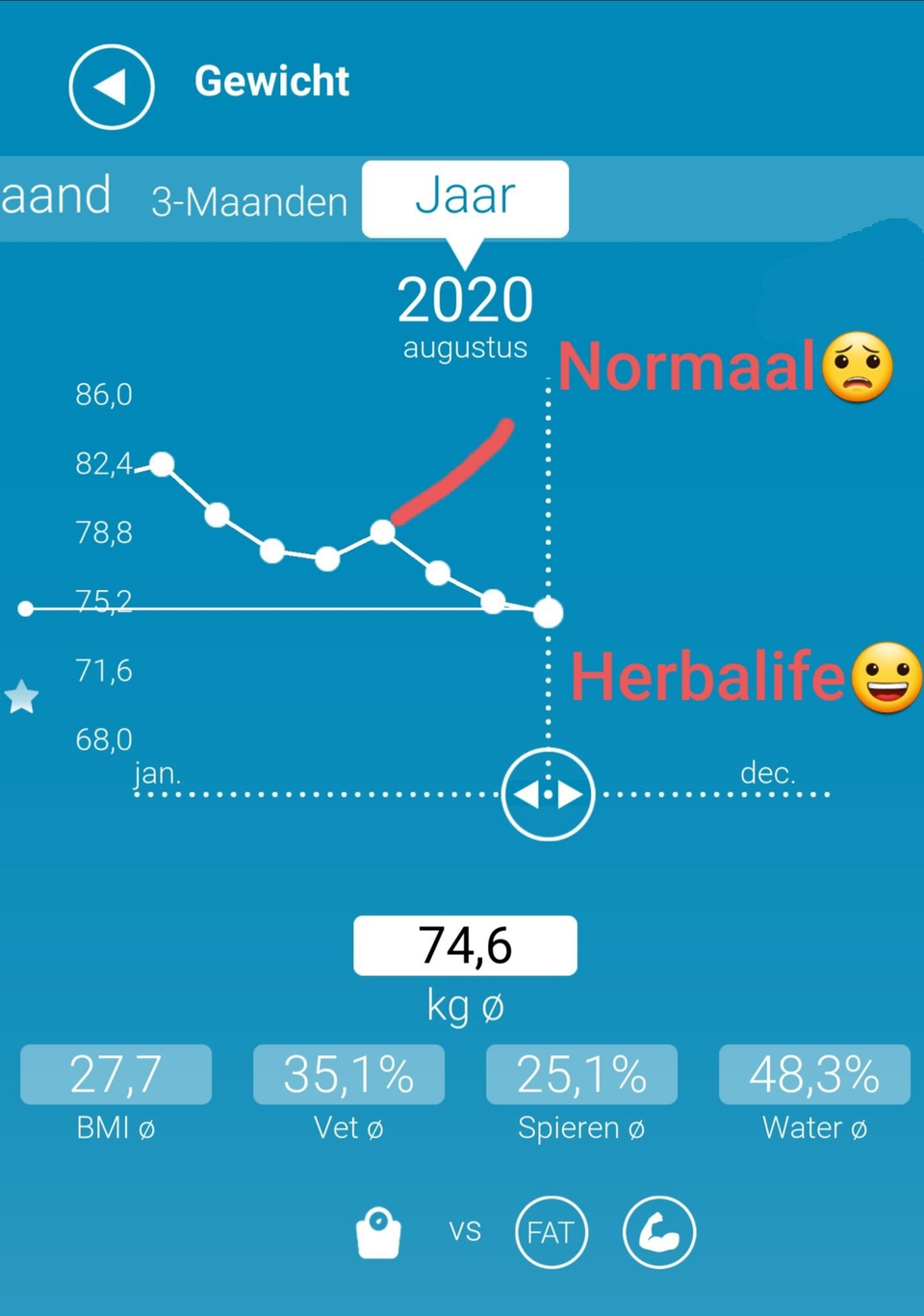Open the BMI average value
Screen dimensions: 924x1316
pos(115,1074)
